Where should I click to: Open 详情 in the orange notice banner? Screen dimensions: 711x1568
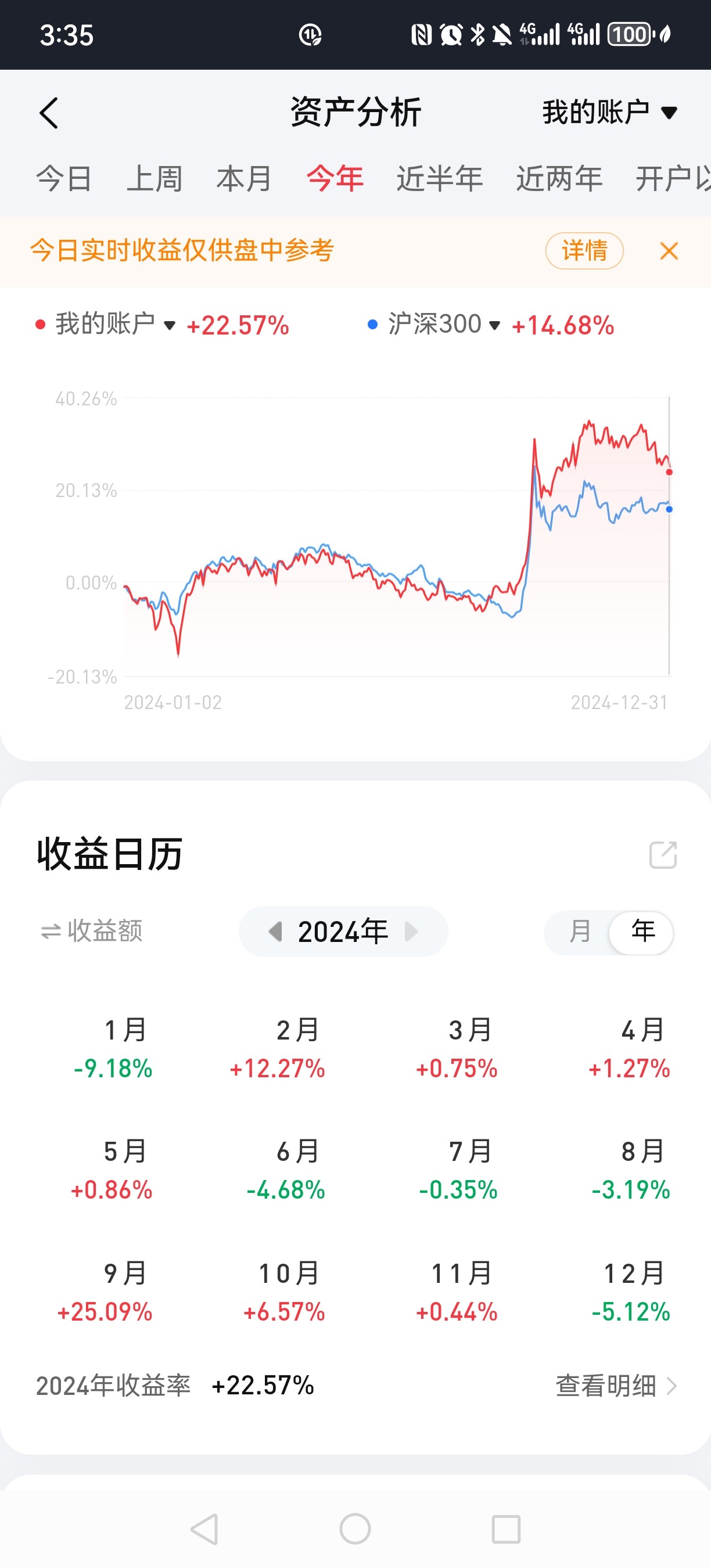(584, 251)
